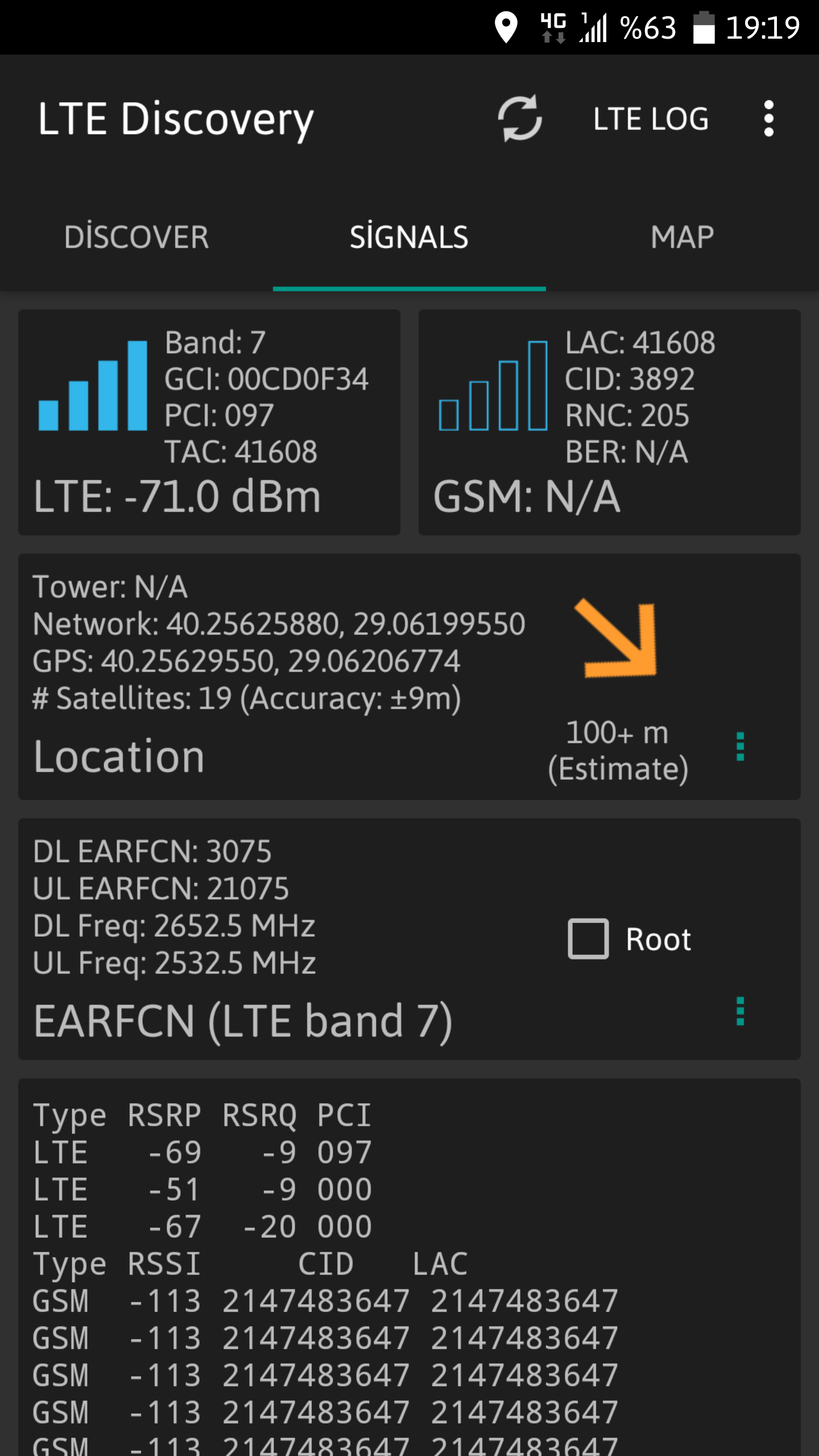Open the Location card's three-dot menu
The image size is (819, 1456).
(x=740, y=746)
